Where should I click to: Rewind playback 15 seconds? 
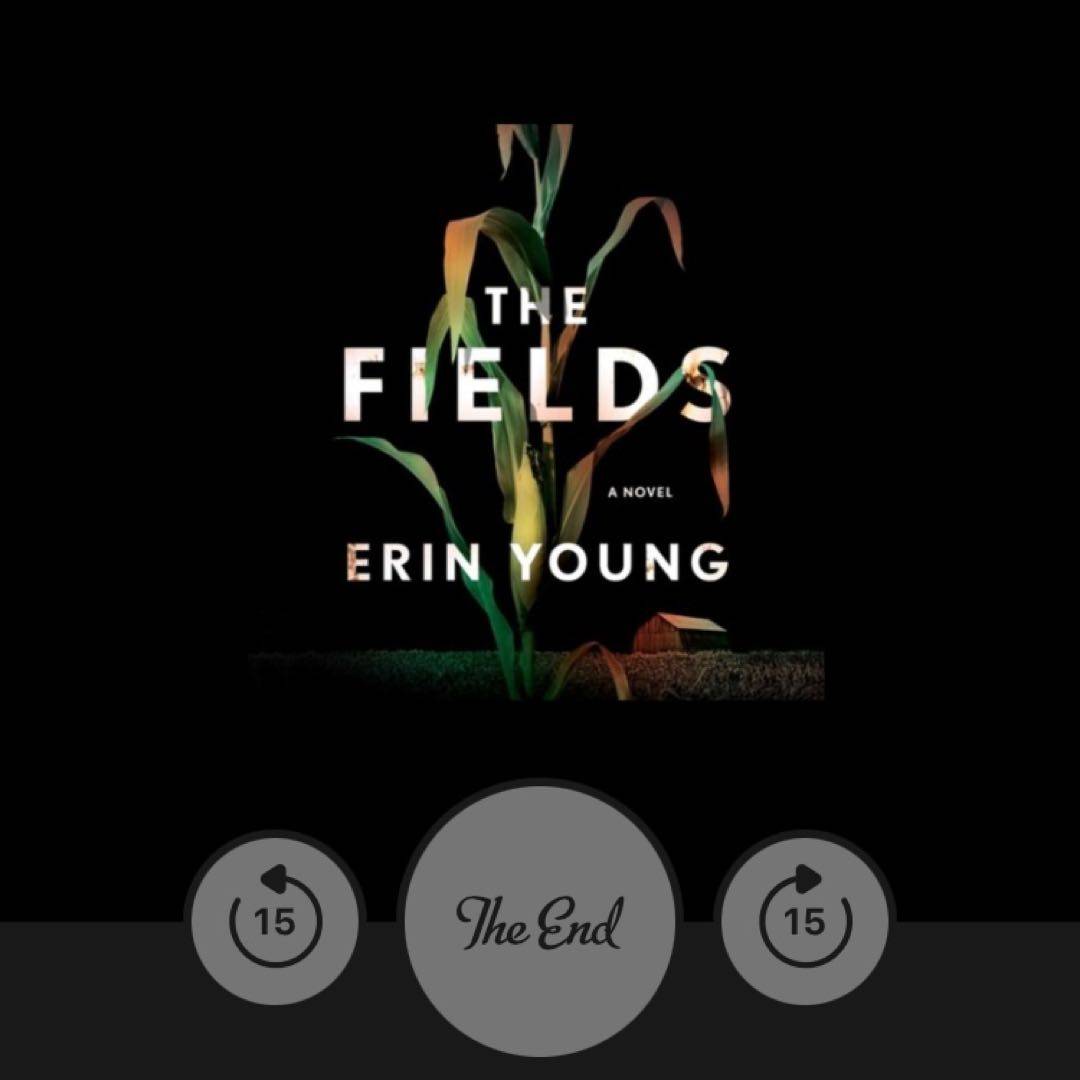click(x=275, y=920)
